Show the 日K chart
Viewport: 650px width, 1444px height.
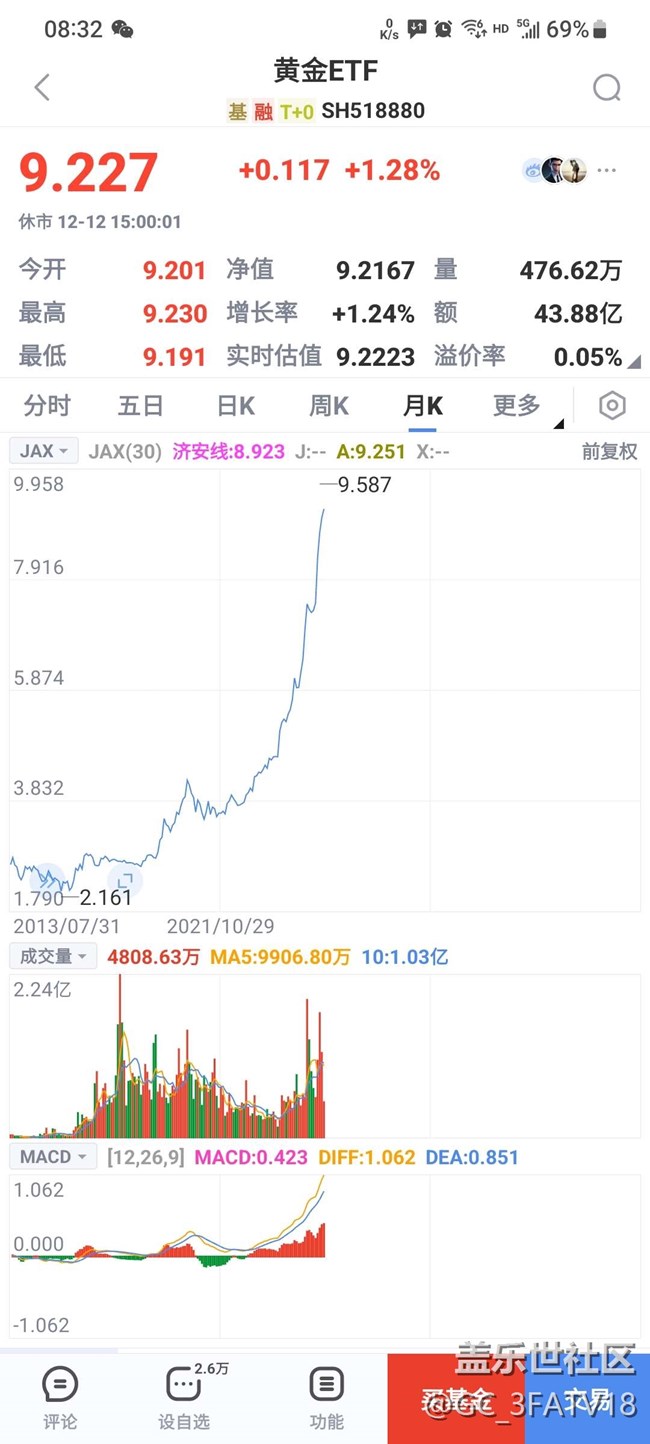click(236, 406)
